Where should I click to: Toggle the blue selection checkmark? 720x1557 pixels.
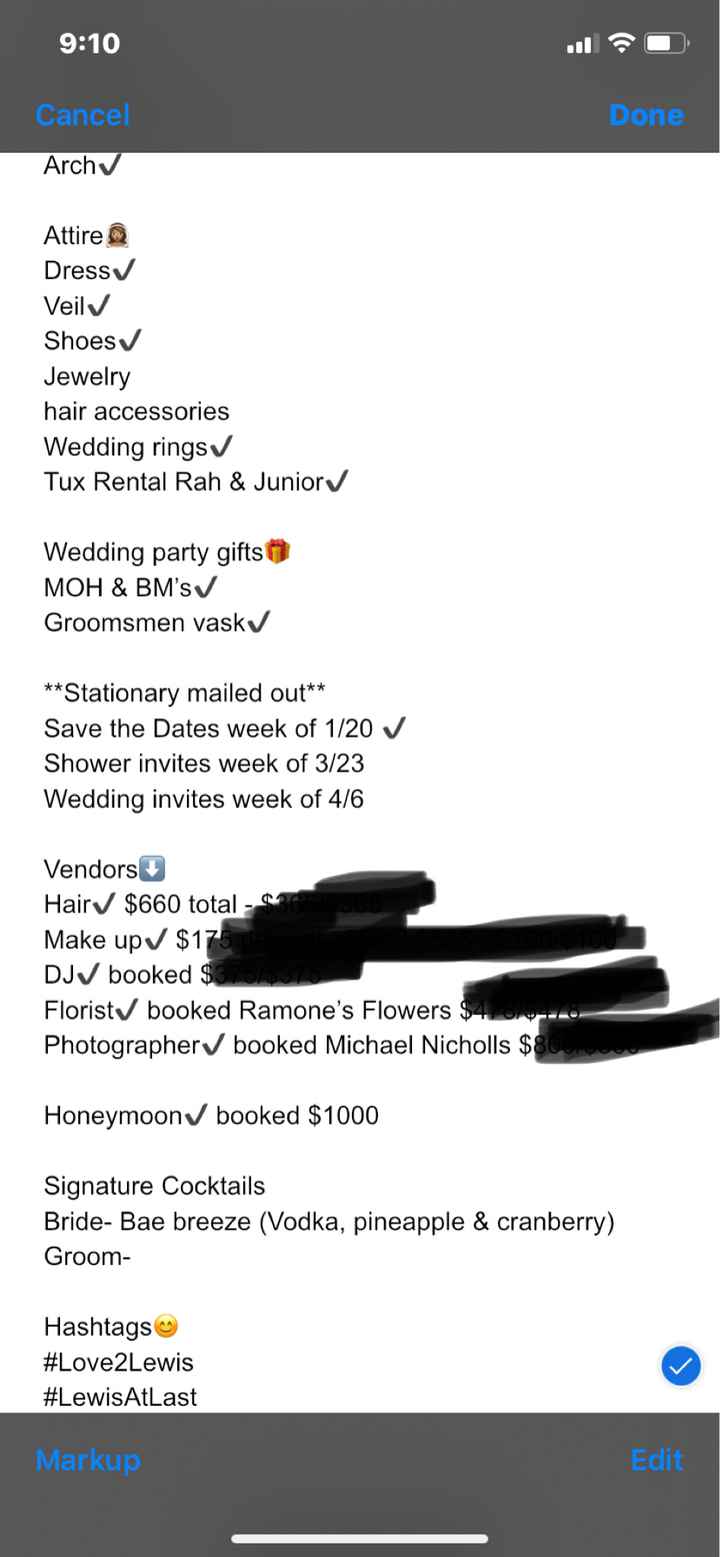[x=681, y=1366]
